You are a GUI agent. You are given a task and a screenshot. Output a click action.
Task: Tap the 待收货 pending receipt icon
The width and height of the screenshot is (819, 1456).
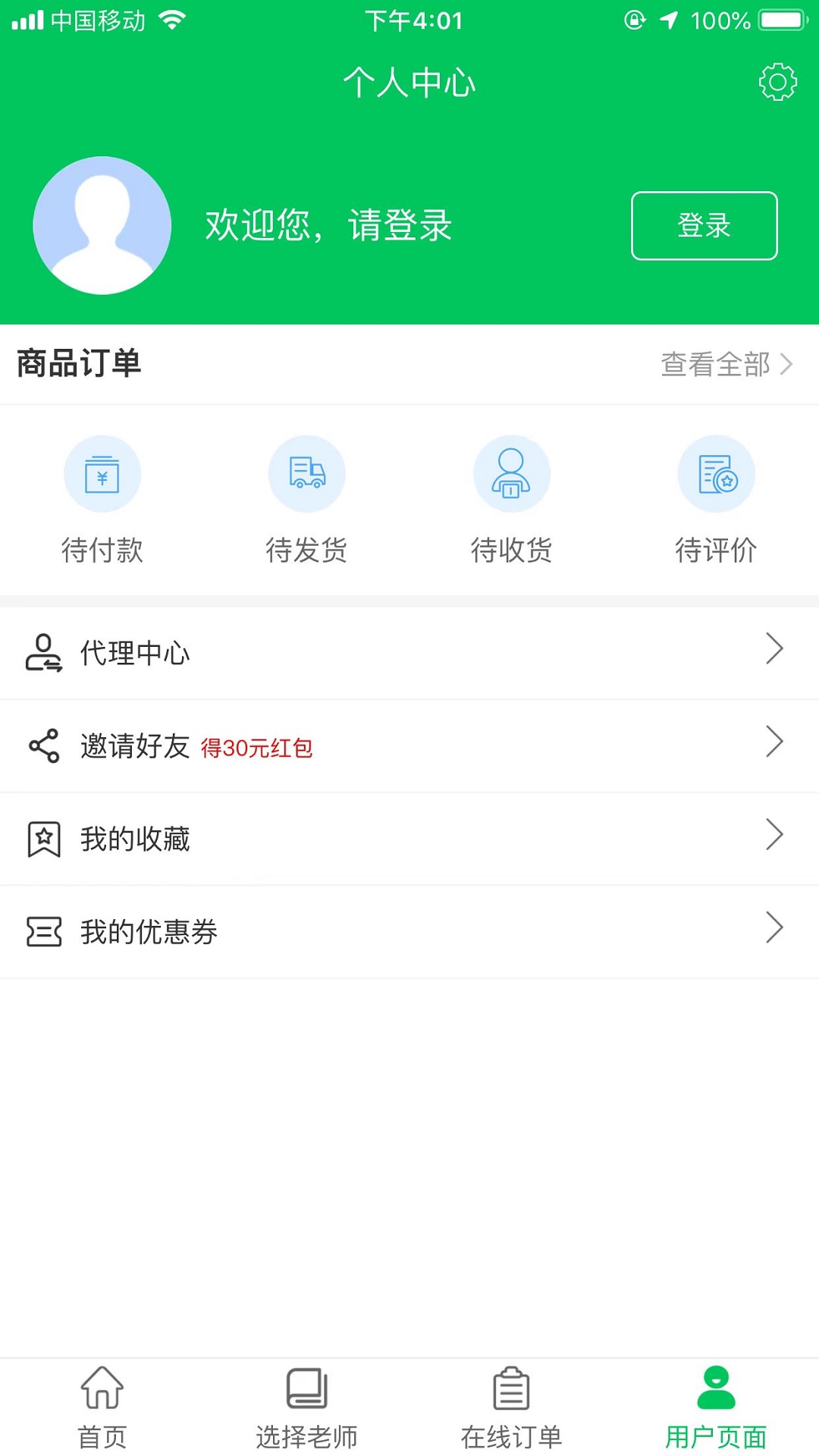click(512, 472)
